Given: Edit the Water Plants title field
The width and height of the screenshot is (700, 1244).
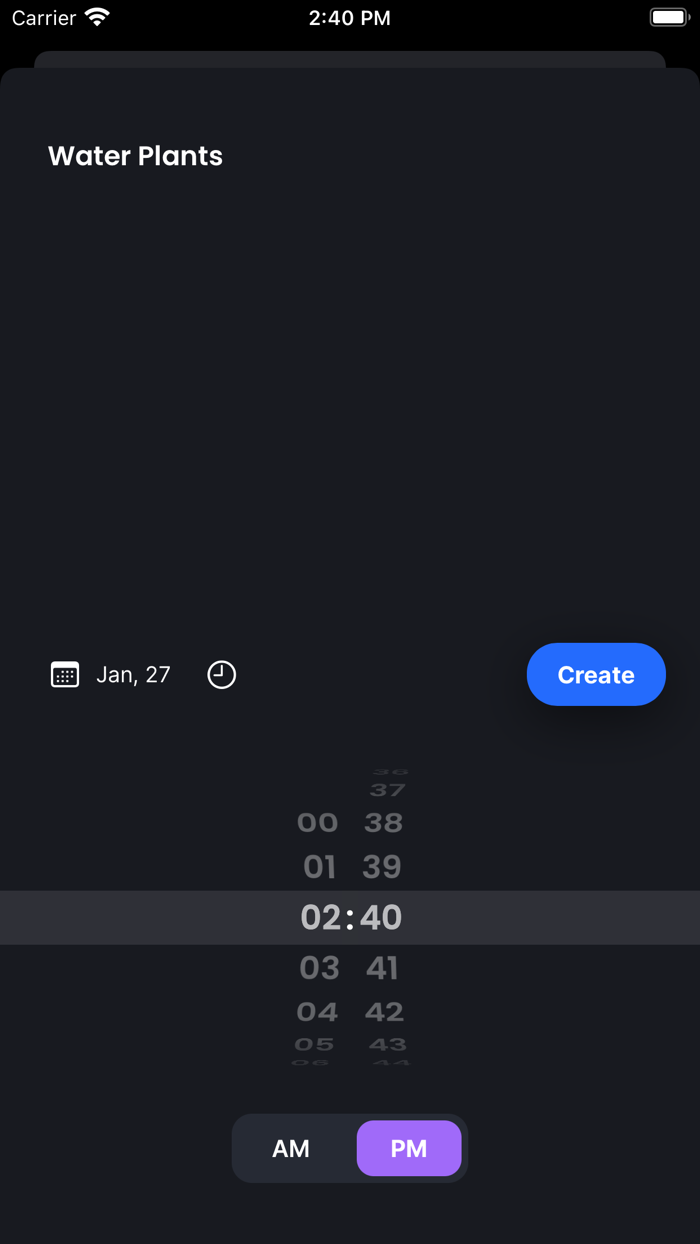Looking at the screenshot, I should pyautogui.click(x=136, y=156).
